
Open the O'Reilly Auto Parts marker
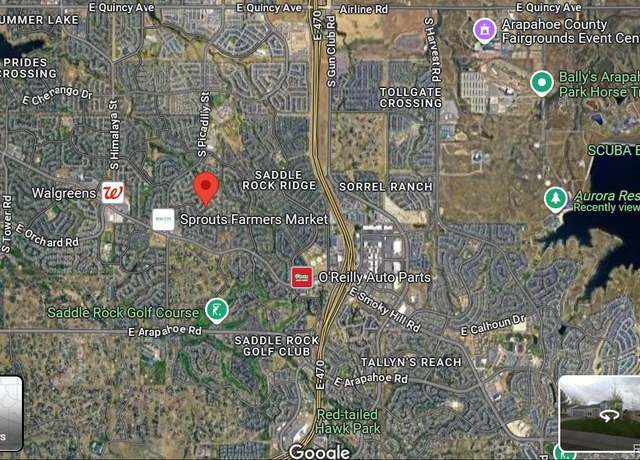300,276
